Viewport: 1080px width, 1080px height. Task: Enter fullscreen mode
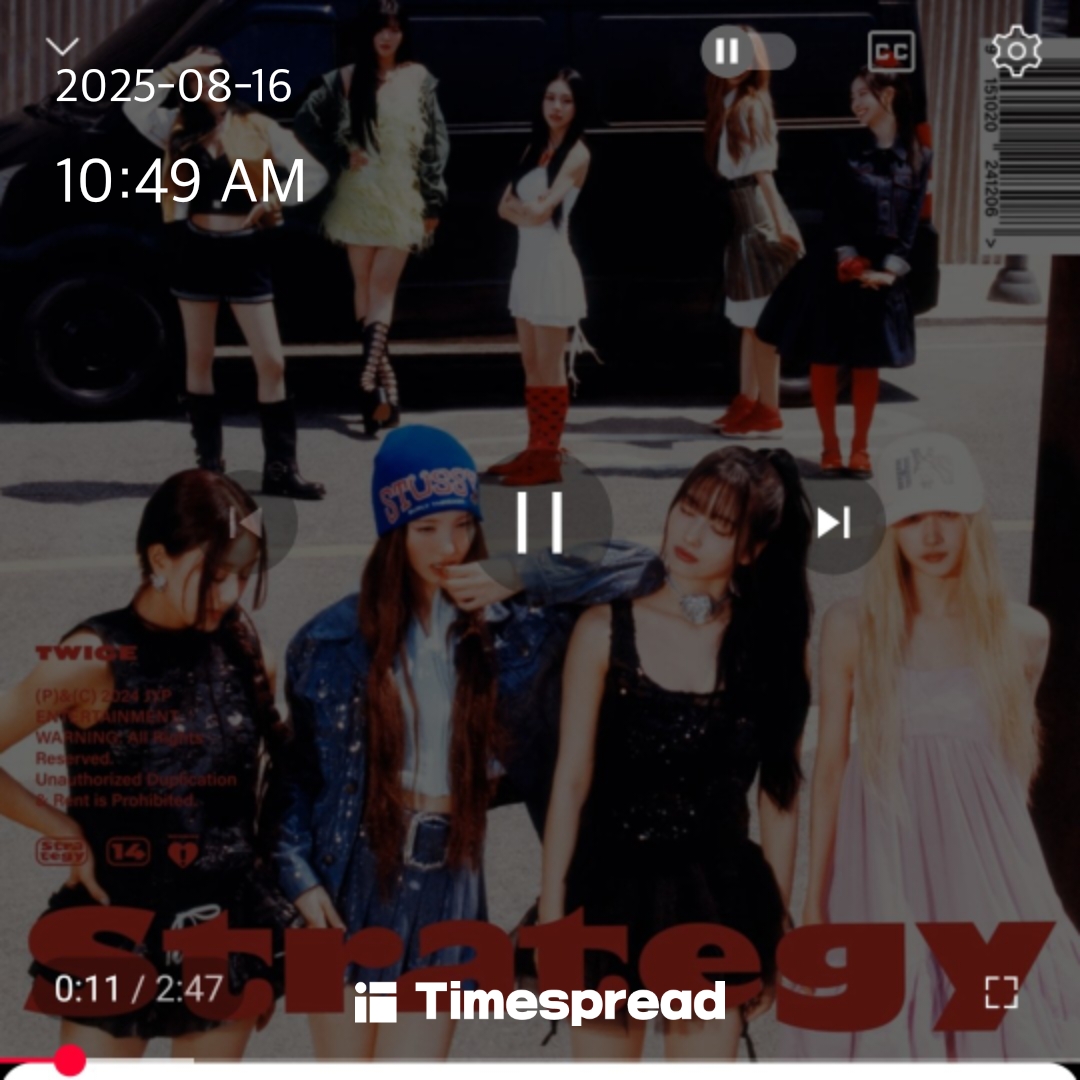pyautogui.click(x=1000, y=992)
